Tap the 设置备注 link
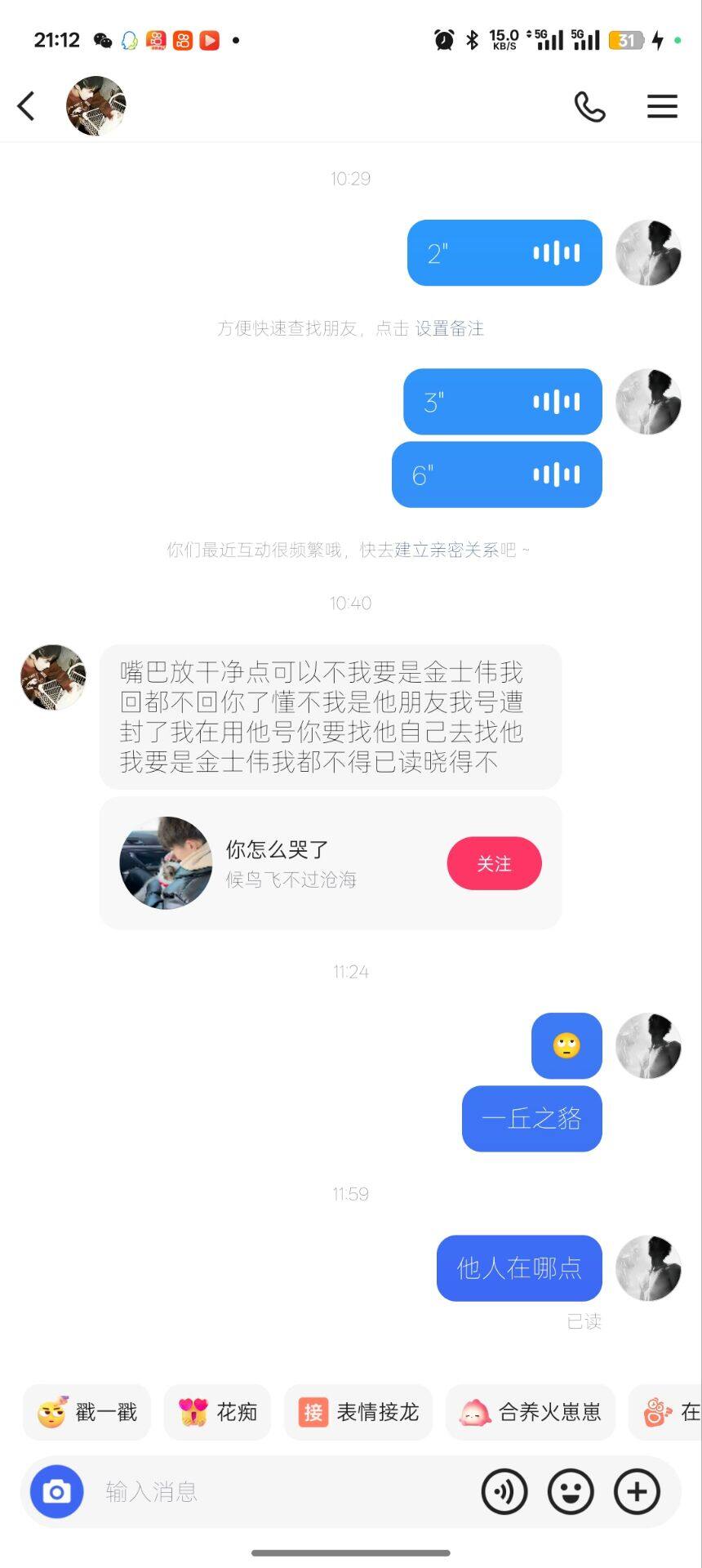 point(449,329)
